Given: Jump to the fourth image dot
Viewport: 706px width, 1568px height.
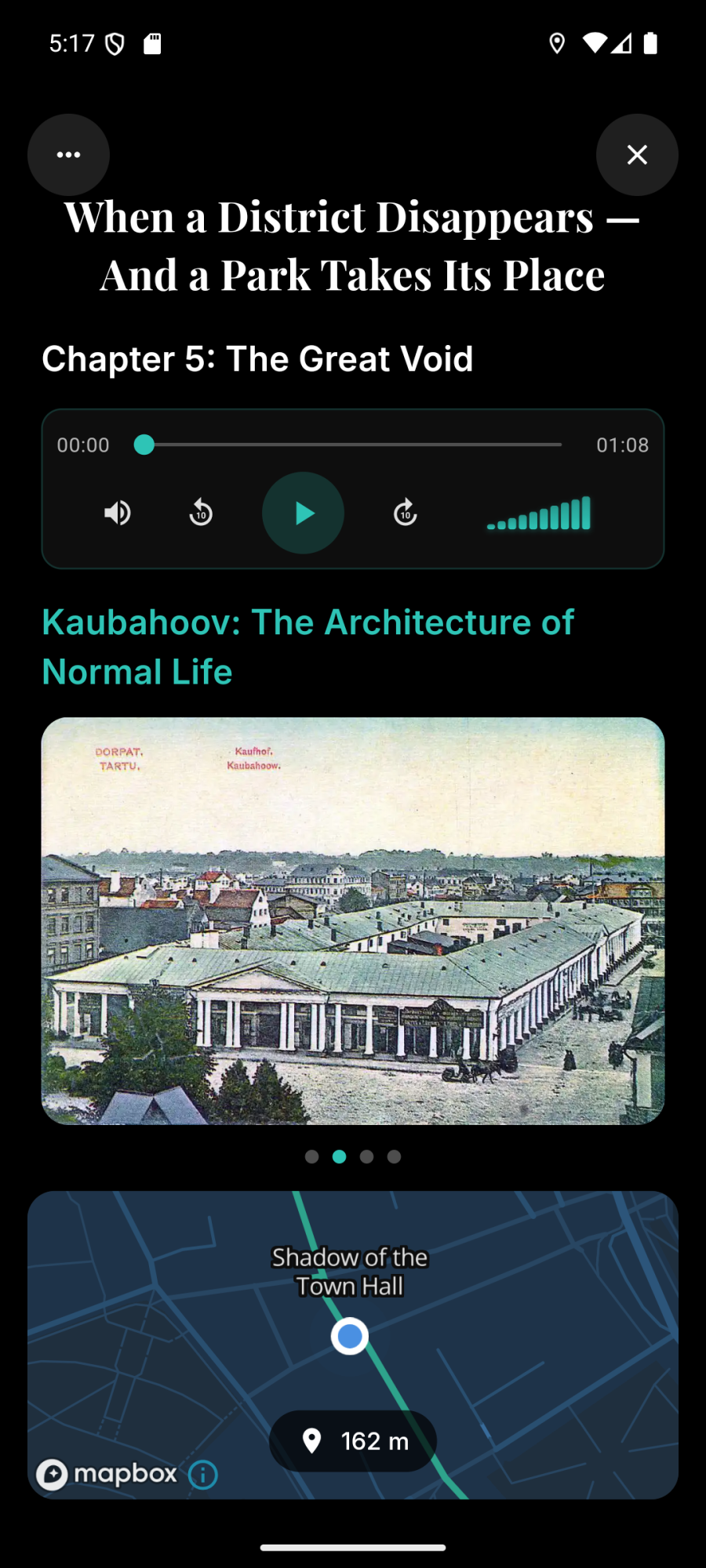Looking at the screenshot, I should [394, 1156].
